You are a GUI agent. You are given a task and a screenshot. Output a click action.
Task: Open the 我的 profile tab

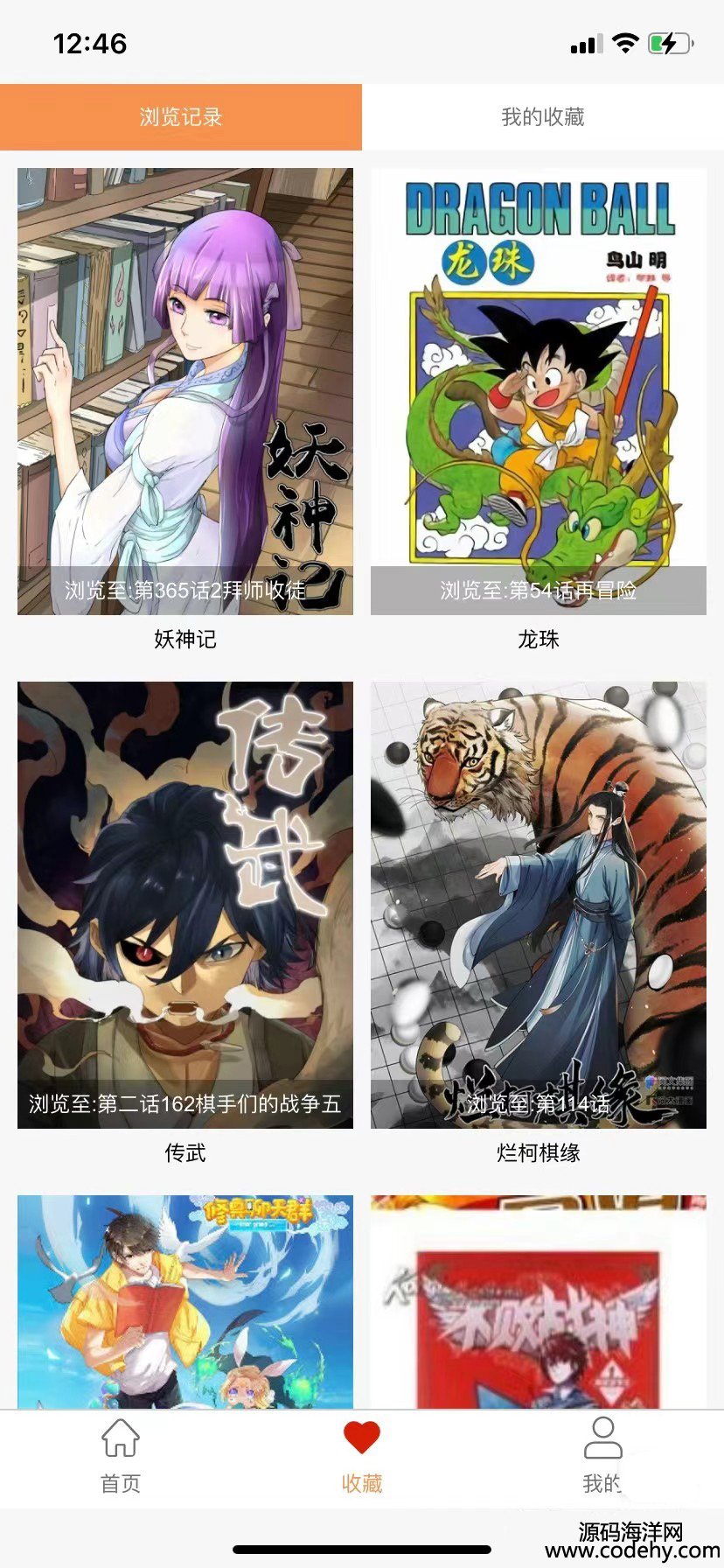[602, 1456]
